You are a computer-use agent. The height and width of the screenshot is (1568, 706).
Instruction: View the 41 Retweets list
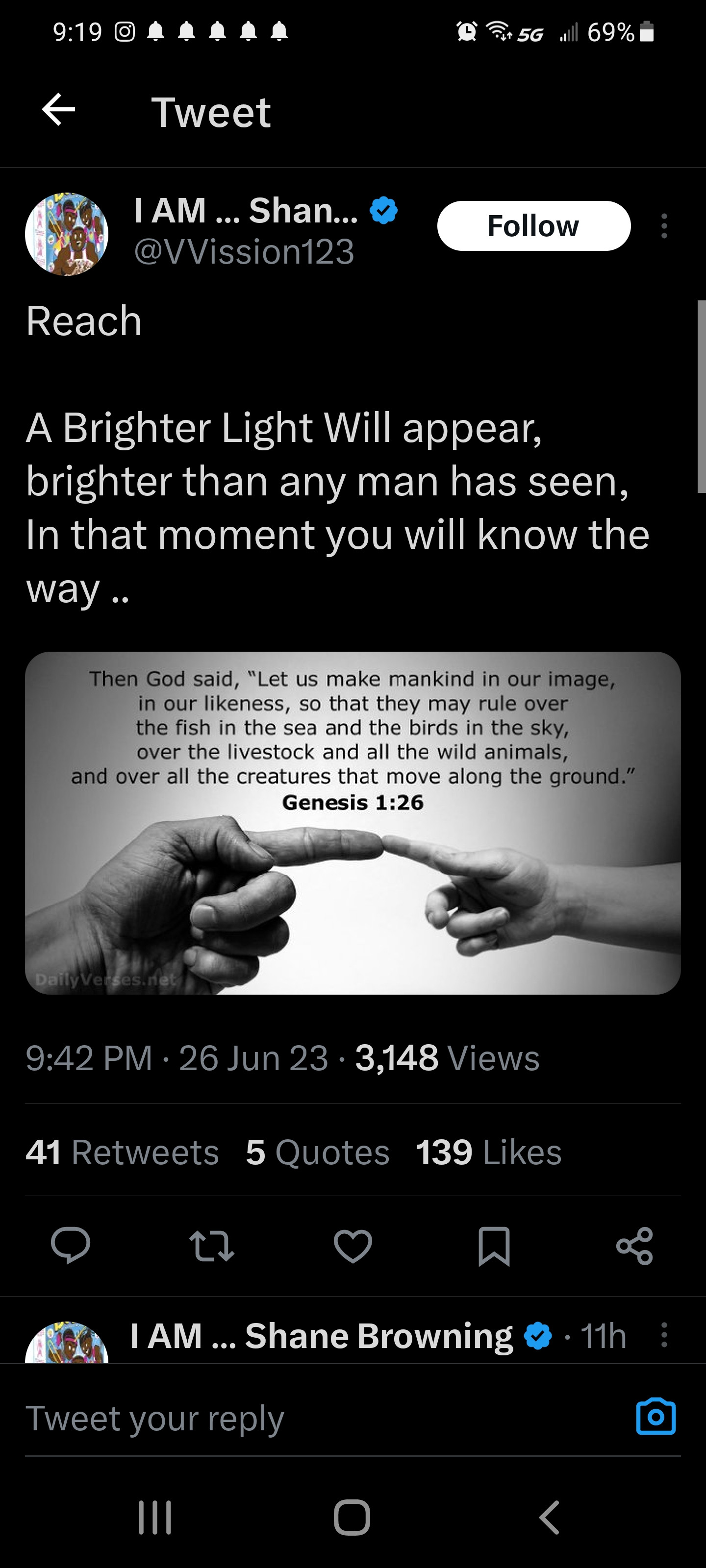click(x=122, y=1152)
